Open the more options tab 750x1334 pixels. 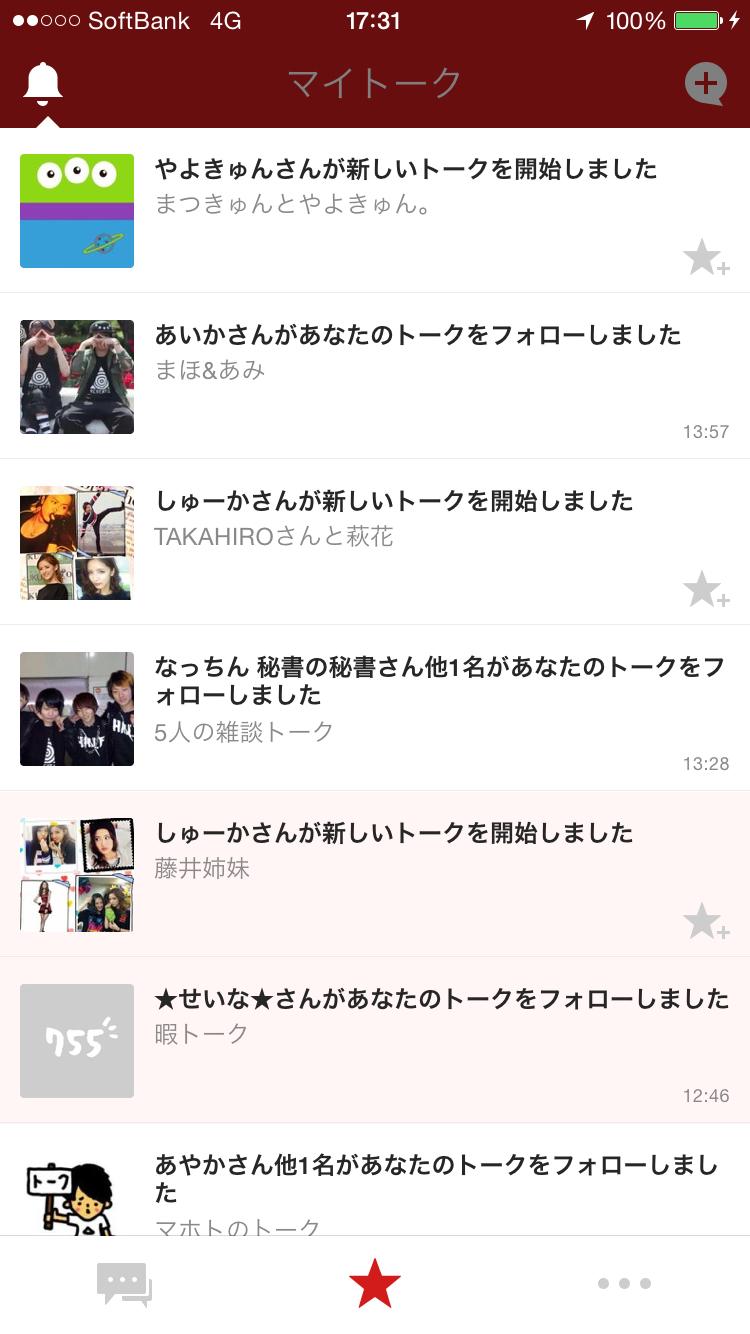pos(624,1283)
